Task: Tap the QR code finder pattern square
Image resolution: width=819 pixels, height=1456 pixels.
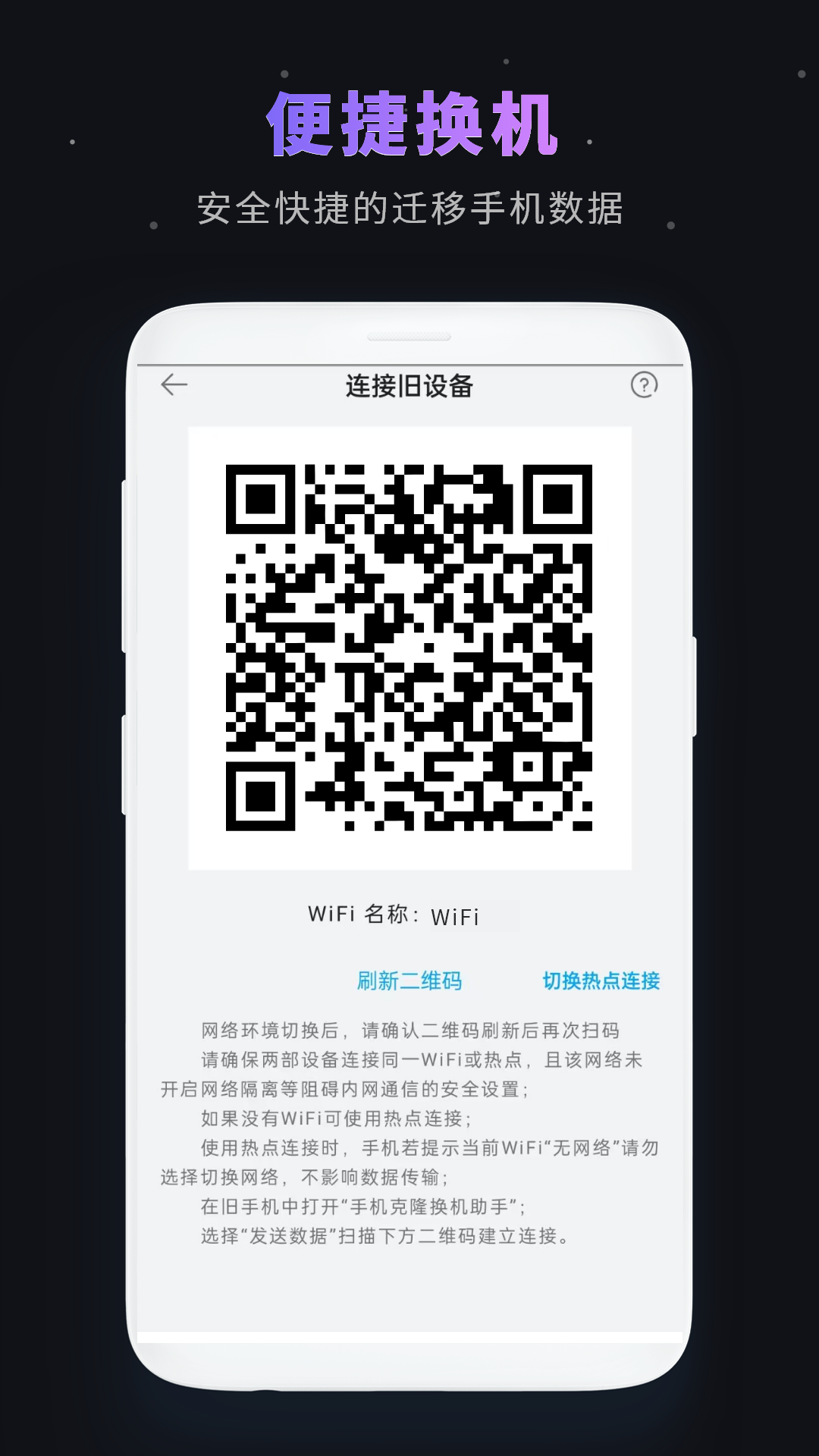Action: (x=262, y=508)
